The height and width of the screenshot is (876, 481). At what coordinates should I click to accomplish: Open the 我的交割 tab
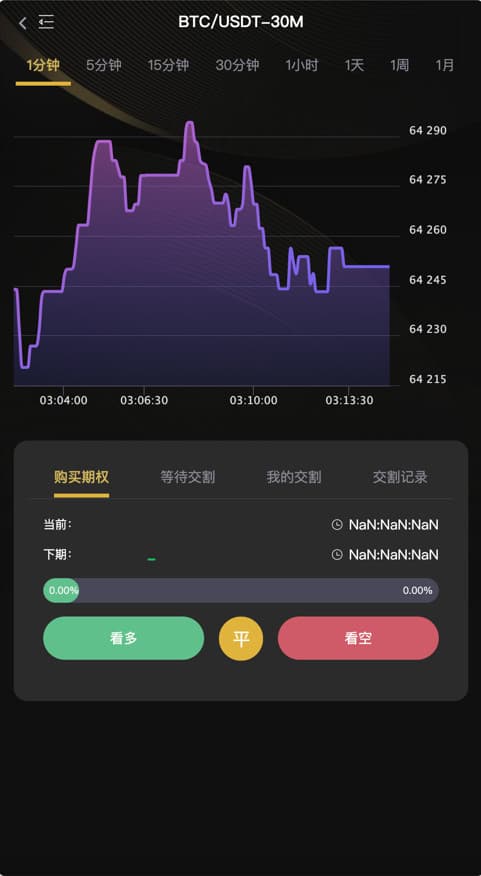click(x=294, y=477)
